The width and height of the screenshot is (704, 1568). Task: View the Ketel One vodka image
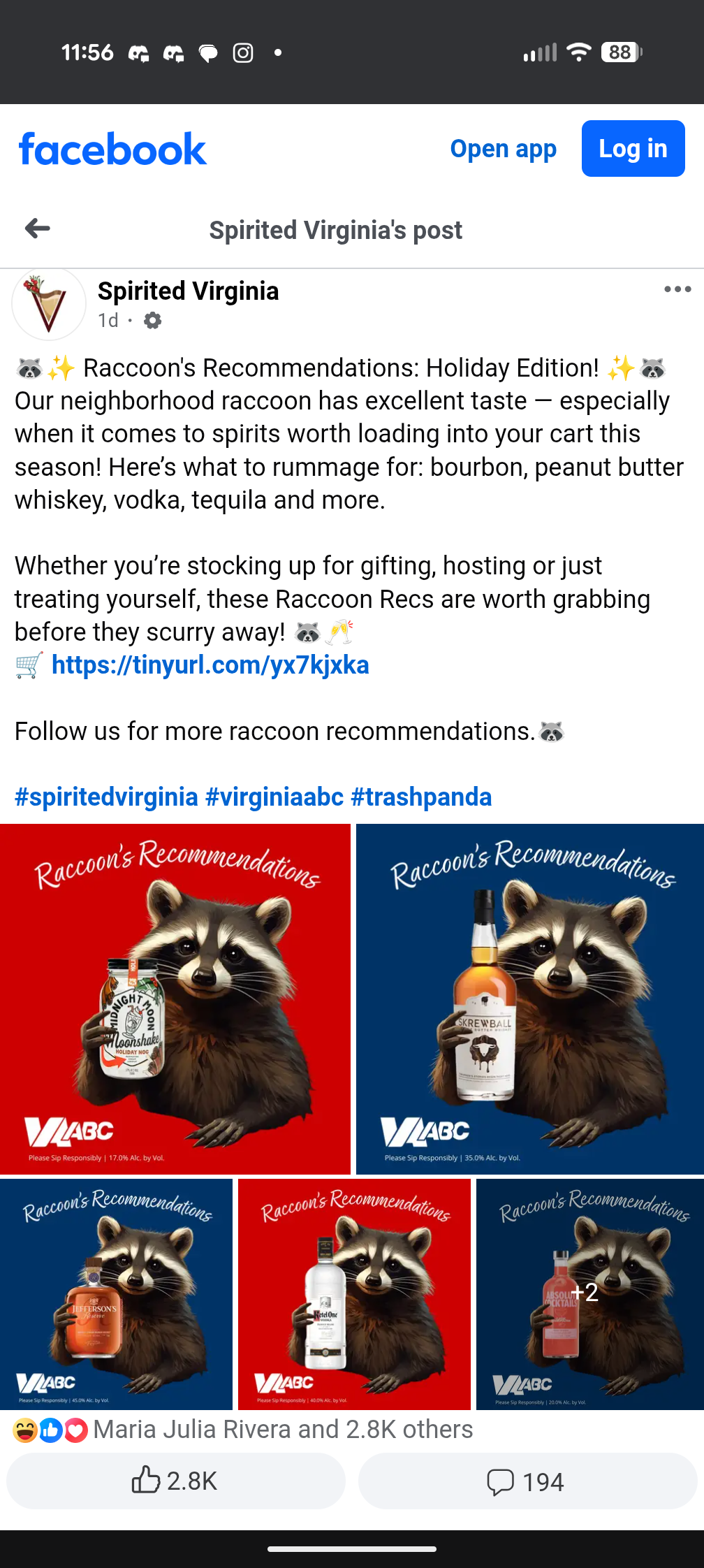click(x=354, y=1294)
